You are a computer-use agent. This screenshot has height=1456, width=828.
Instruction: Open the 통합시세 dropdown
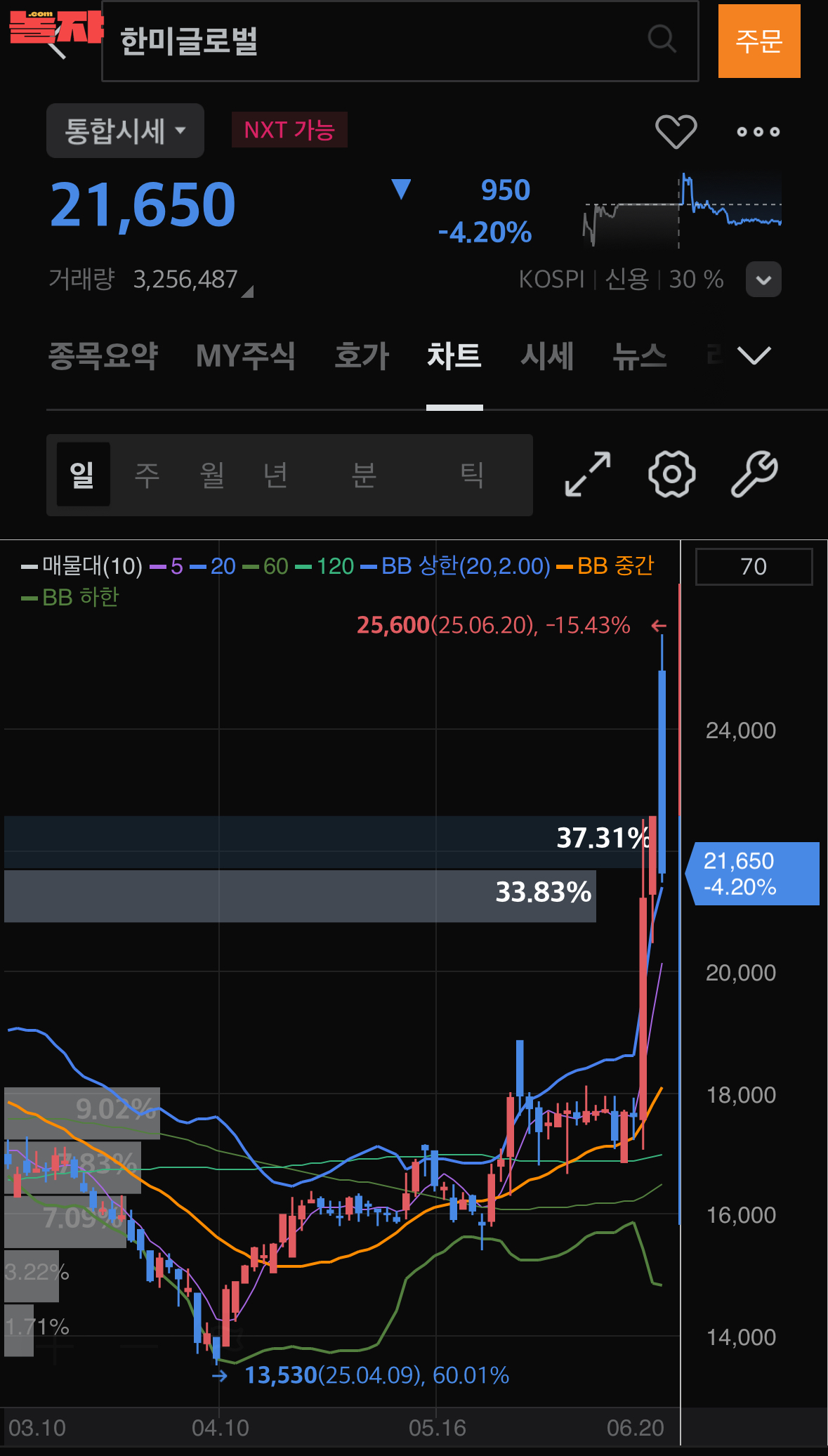pyautogui.click(x=125, y=131)
